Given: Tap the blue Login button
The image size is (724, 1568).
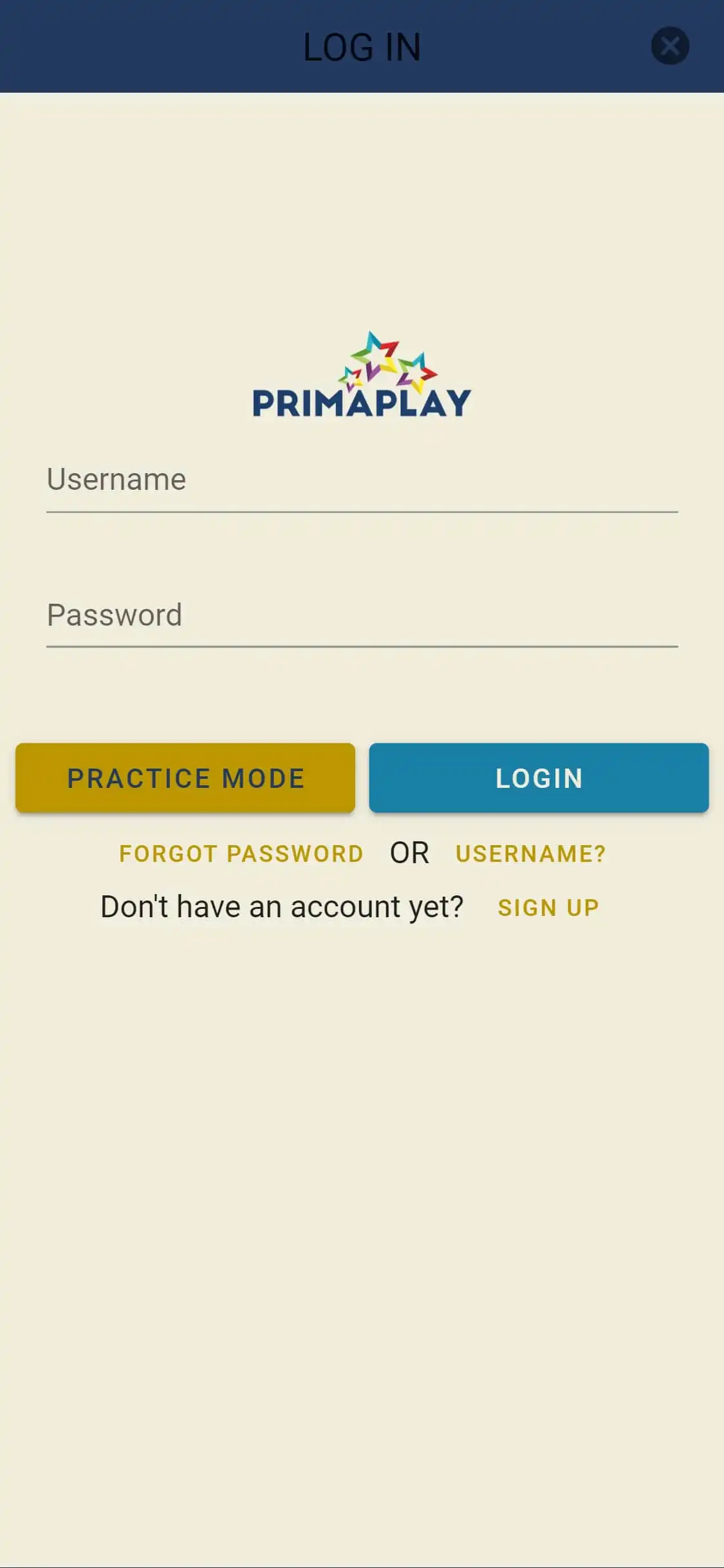Looking at the screenshot, I should pyautogui.click(x=539, y=778).
